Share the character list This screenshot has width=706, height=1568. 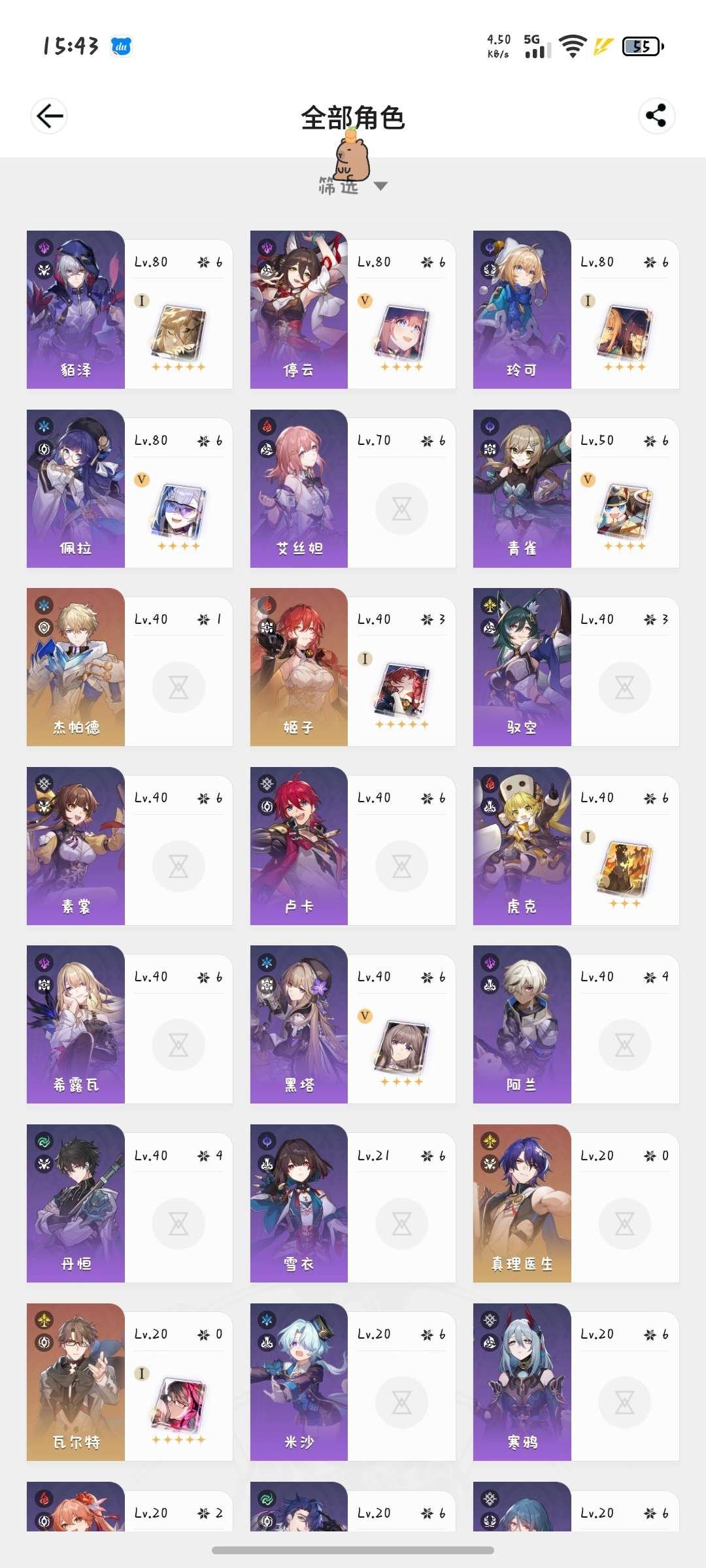(x=656, y=116)
